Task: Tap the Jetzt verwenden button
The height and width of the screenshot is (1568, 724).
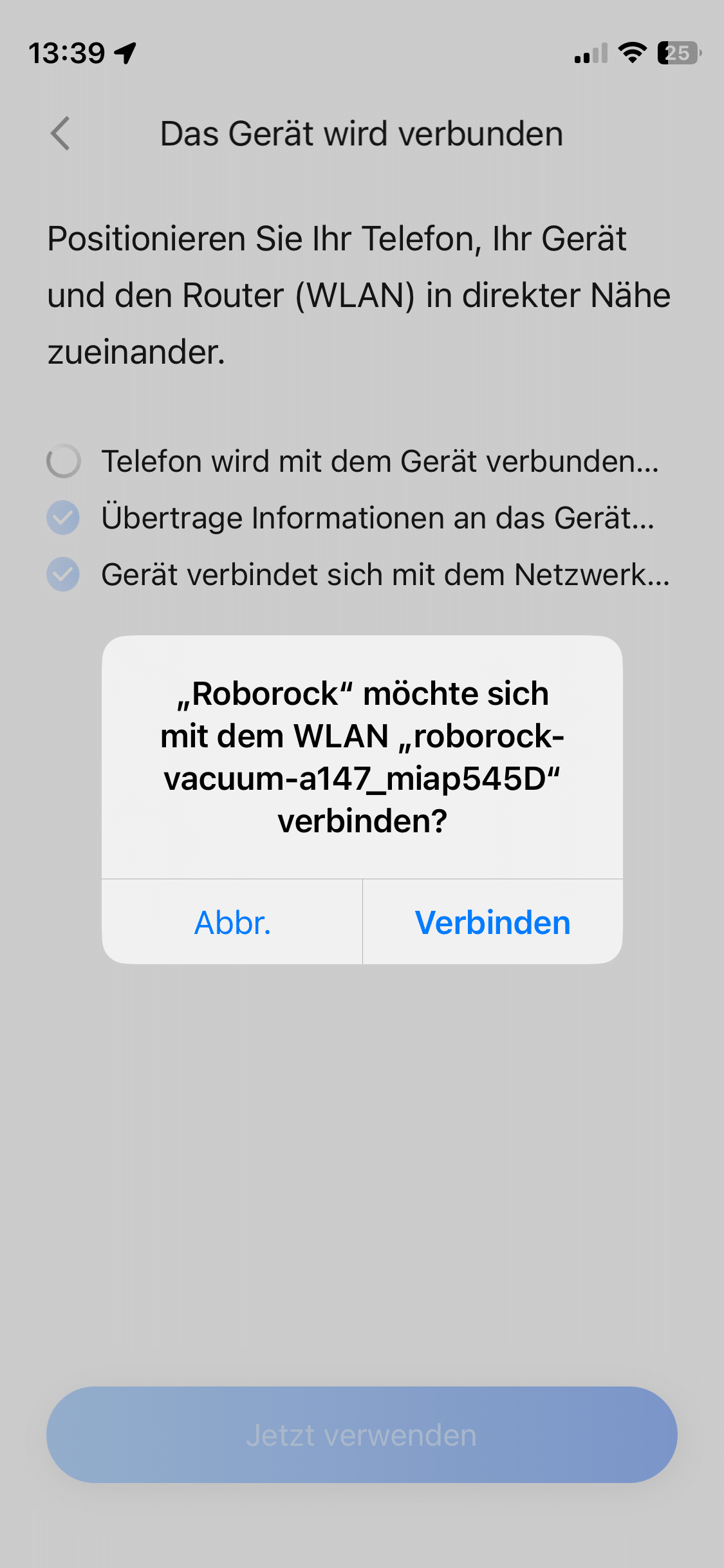Action: tap(362, 1435)
